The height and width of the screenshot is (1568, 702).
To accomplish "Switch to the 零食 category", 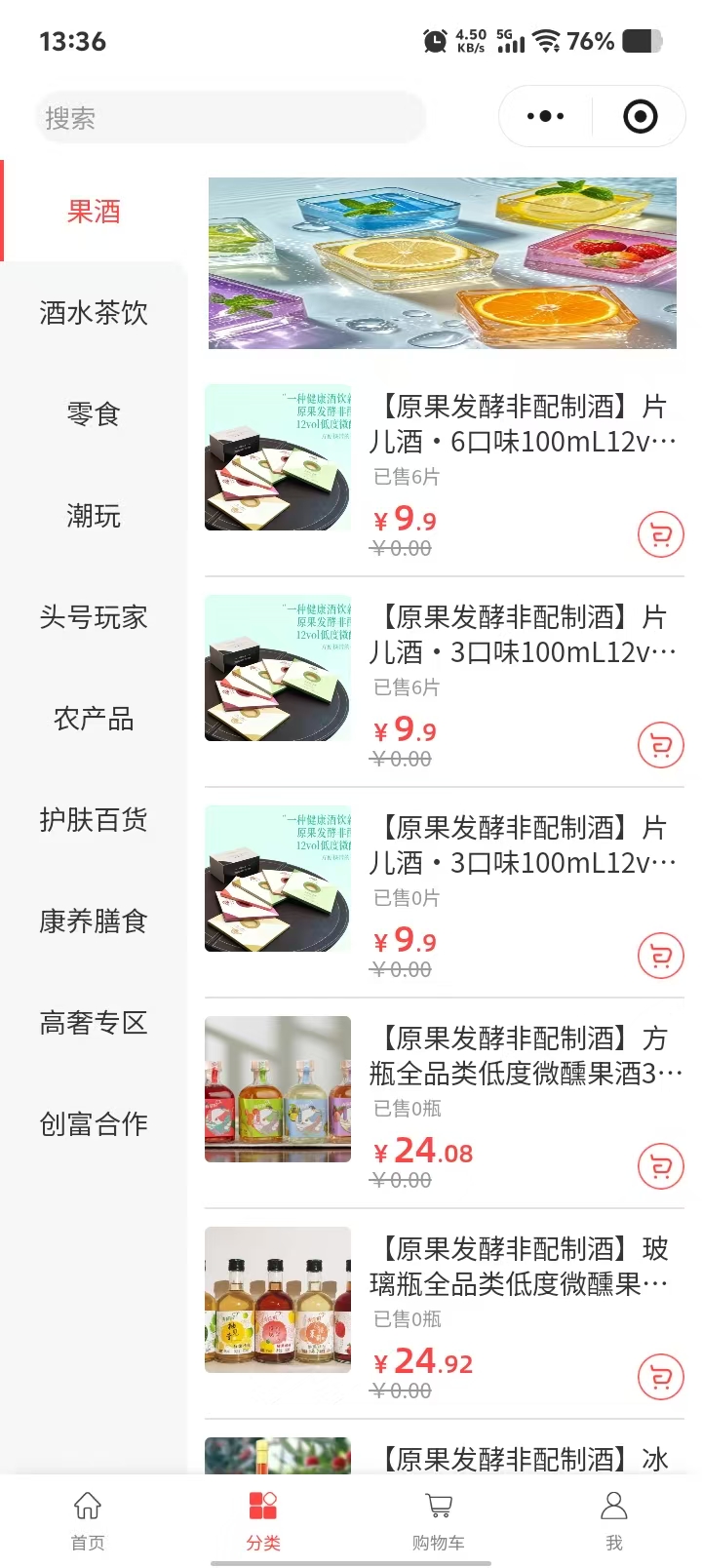I will tap(94, 414).
